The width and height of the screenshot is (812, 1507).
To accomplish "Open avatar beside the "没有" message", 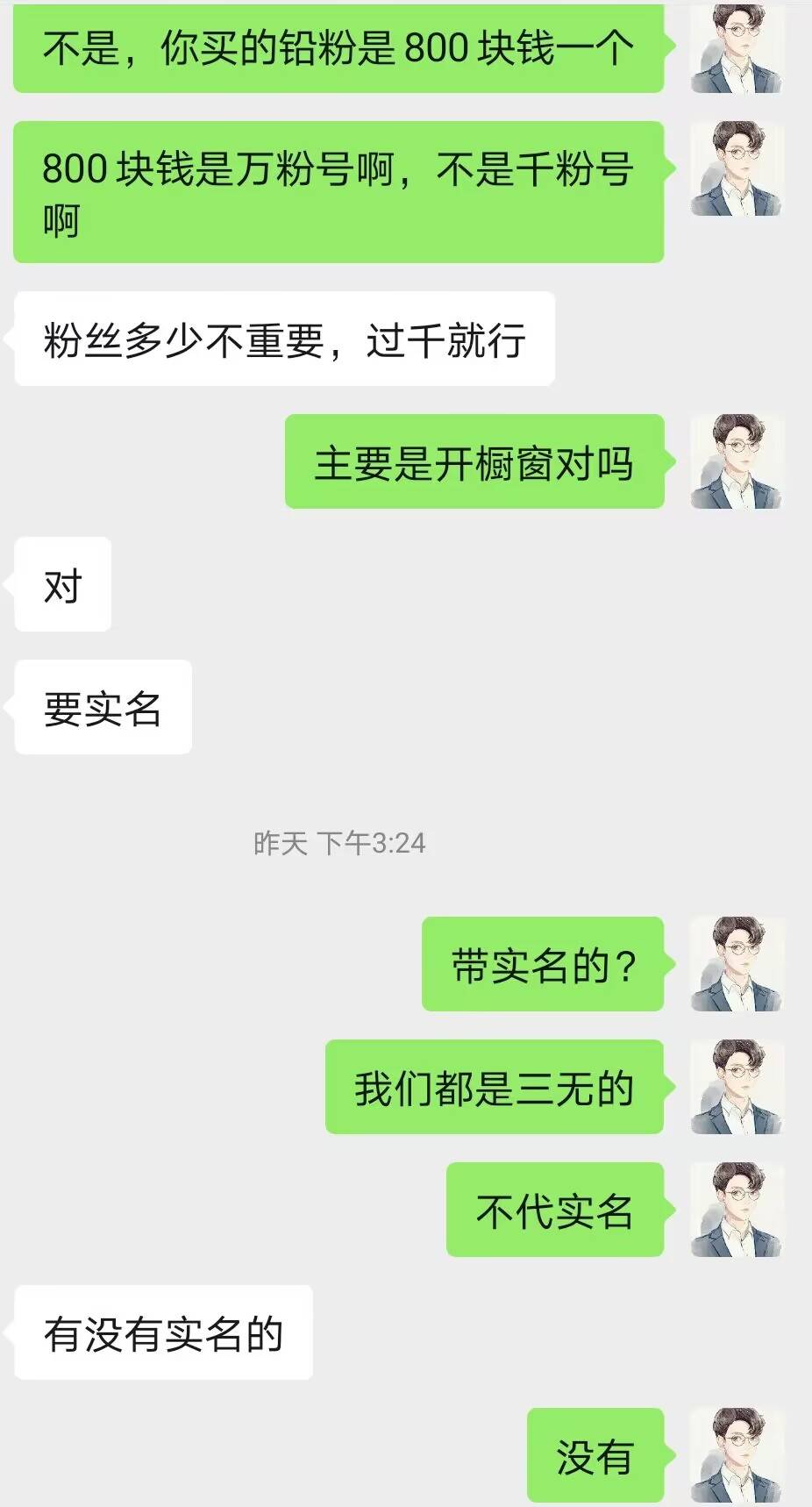I will [737, 1455].
